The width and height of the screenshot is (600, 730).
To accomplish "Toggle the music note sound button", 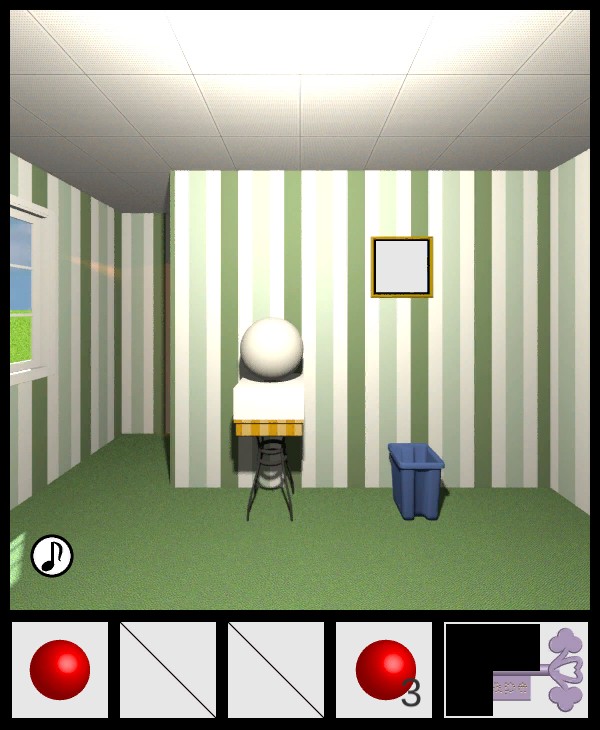I will tap(52, 555).
